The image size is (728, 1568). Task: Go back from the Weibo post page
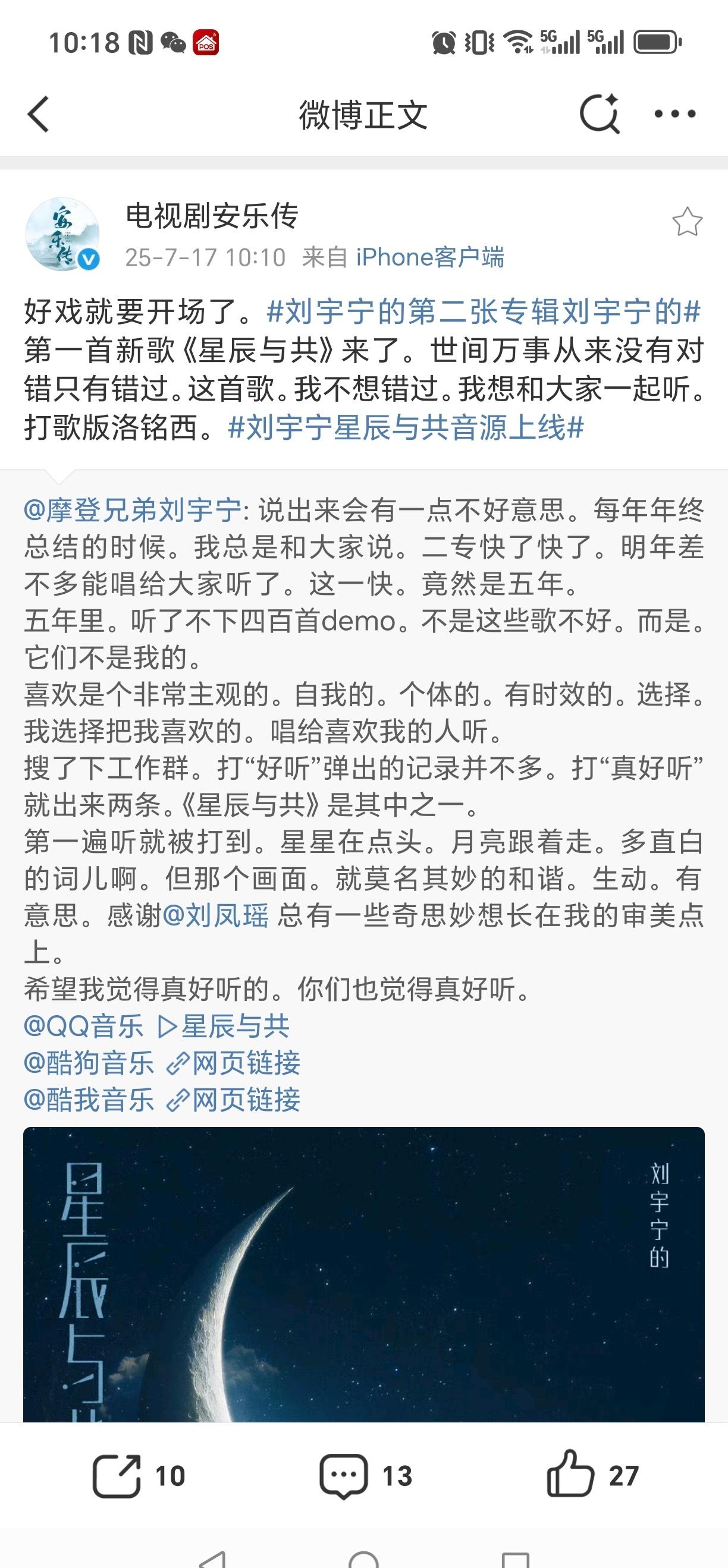click(39, 114)
